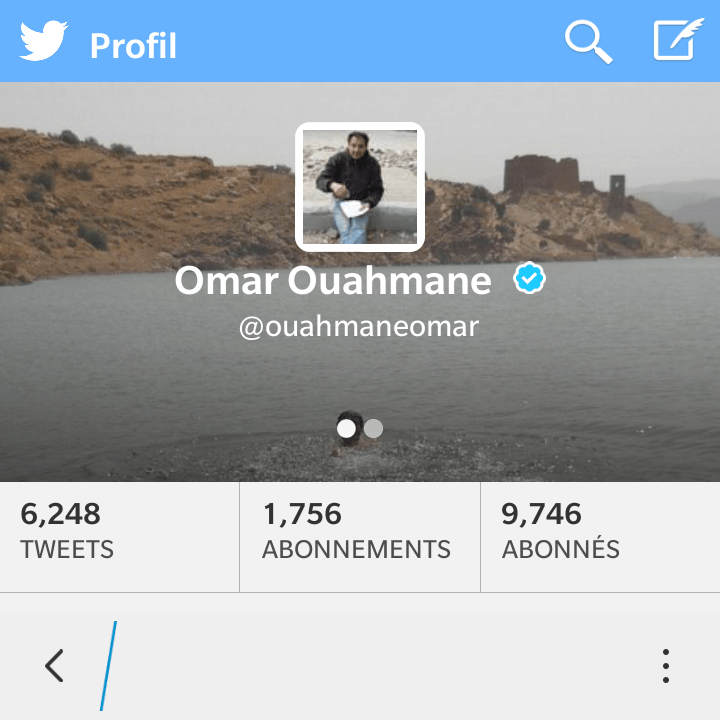Viewport: 720px width, 720px height.
Task: Open the three-dot overflow menu
Action: (665, 665)
